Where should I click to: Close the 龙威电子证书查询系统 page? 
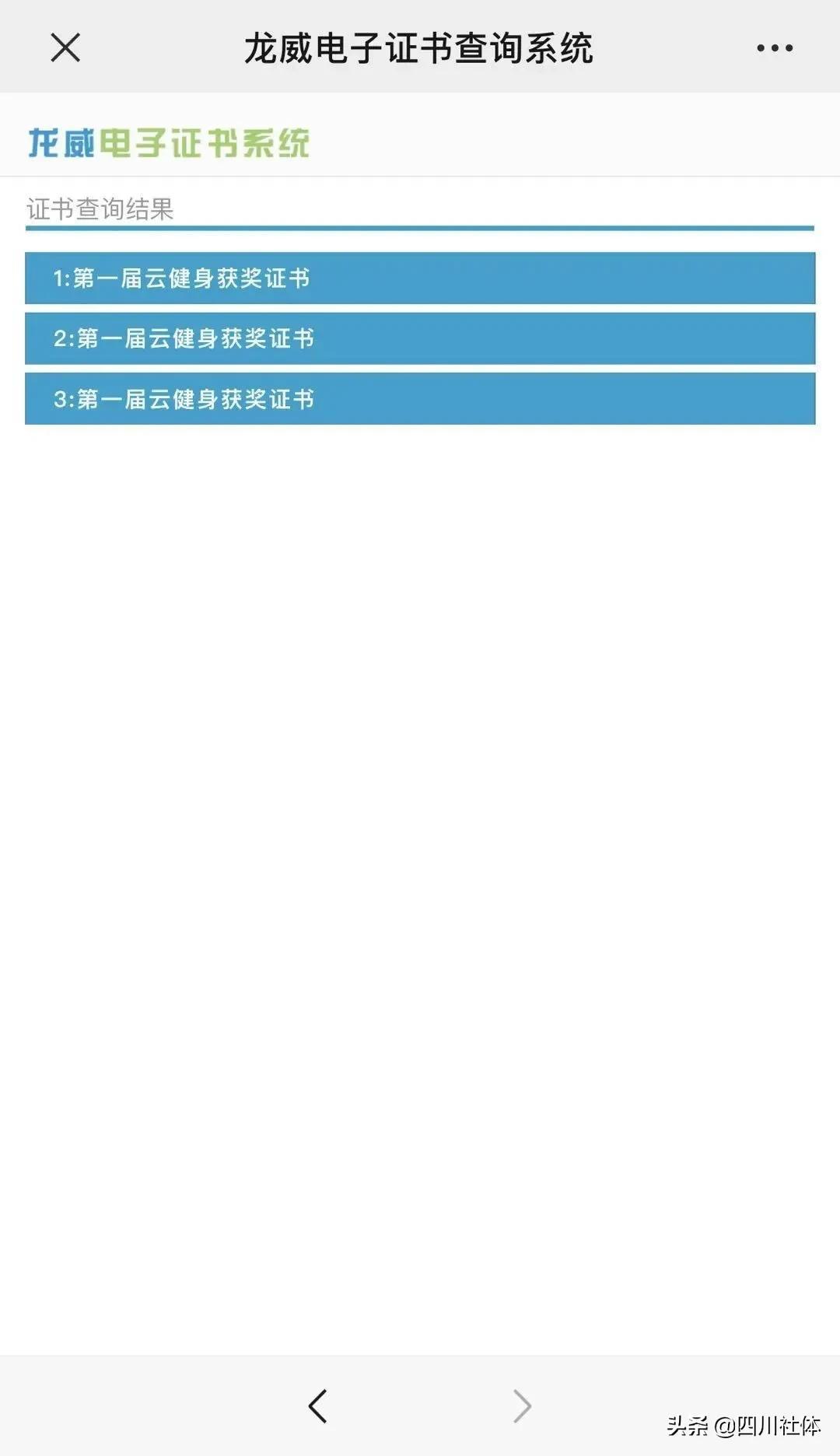65,47
